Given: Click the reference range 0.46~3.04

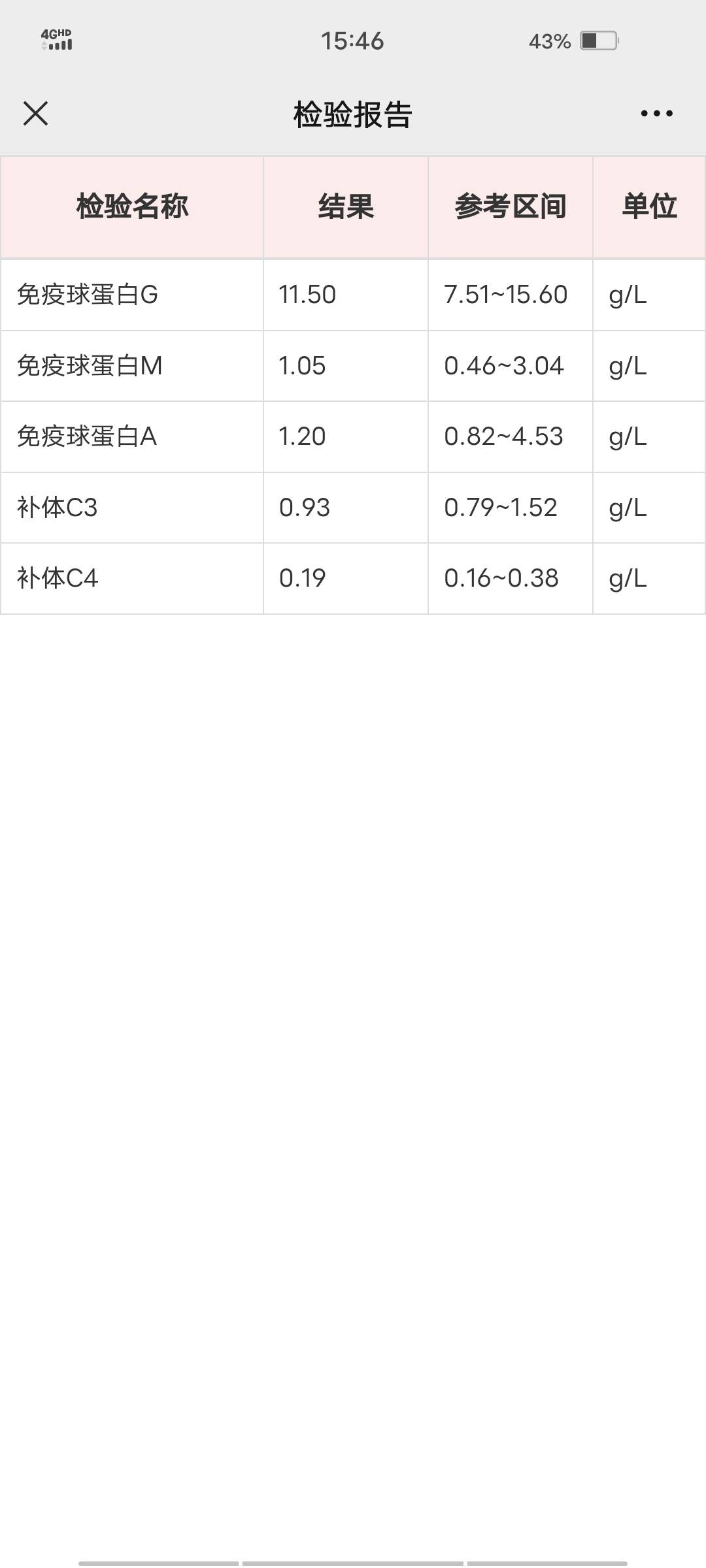Looking at the screenshot, I should click(501, 365).
